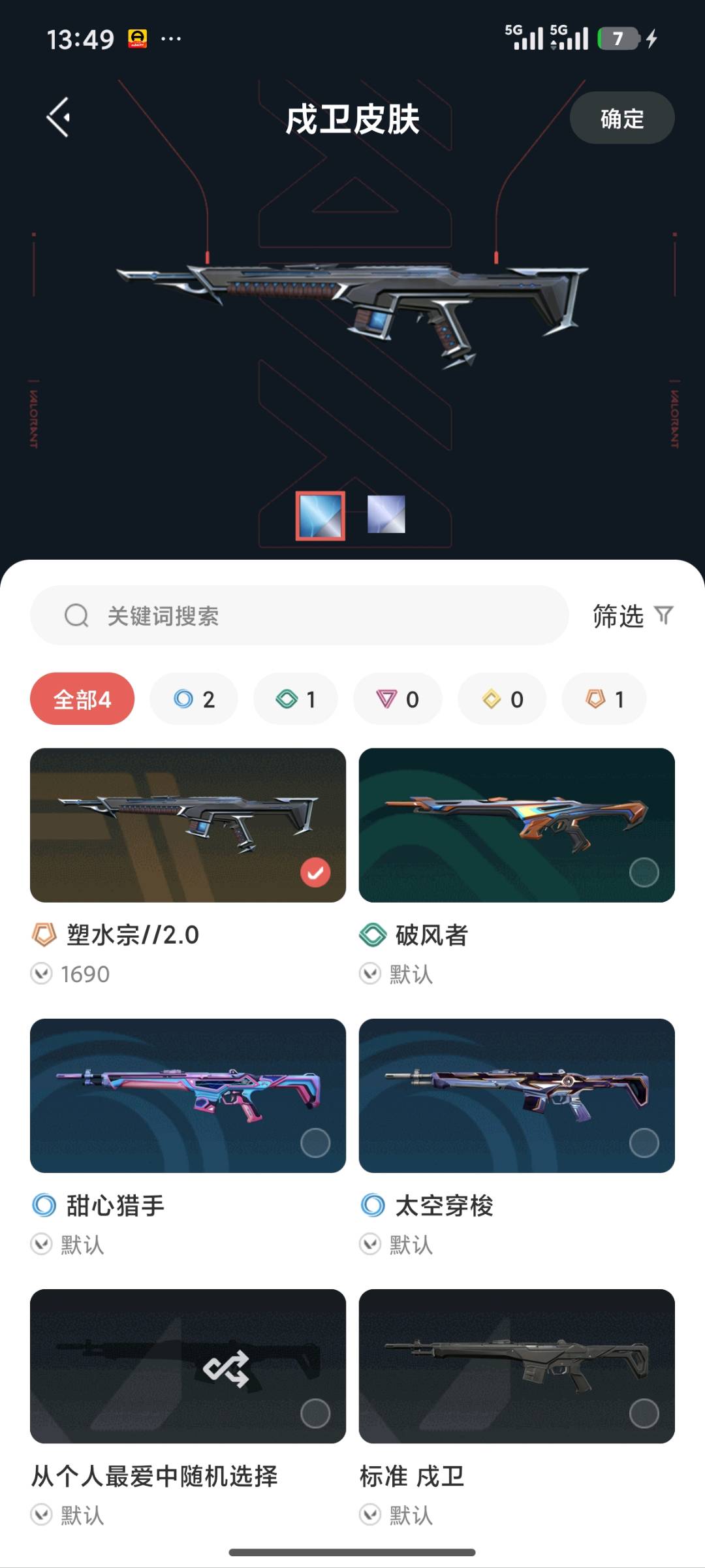Viewport: 705px width, 1568px height.
Task: Pick 从个人最爱中随机选择 random option
Action: pyautogui.click(x=188, y=1366)
